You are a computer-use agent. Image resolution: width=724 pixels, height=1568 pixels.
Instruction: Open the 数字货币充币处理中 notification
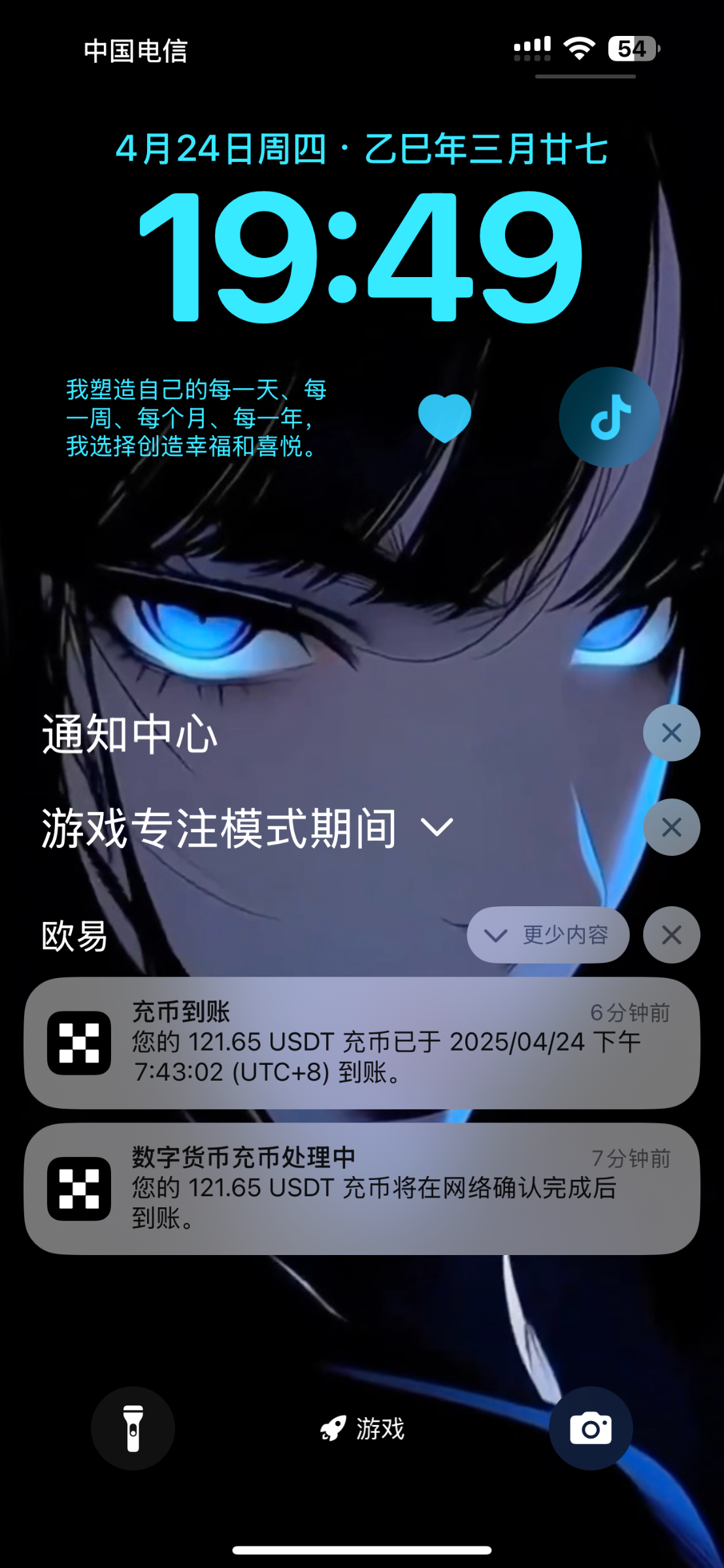pyautogui.click(x=361, y=1188)
